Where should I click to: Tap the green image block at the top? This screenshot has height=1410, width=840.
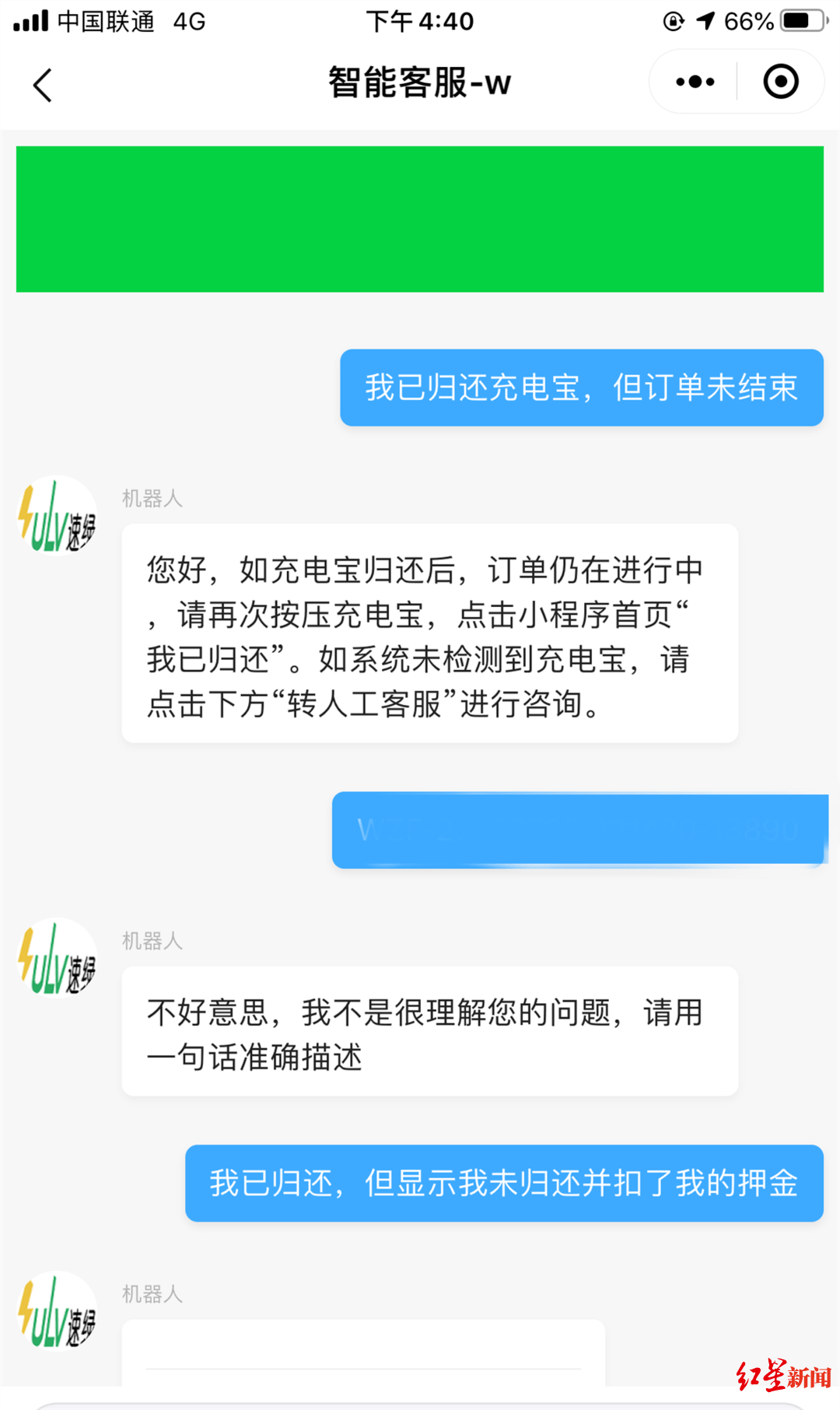420,216
